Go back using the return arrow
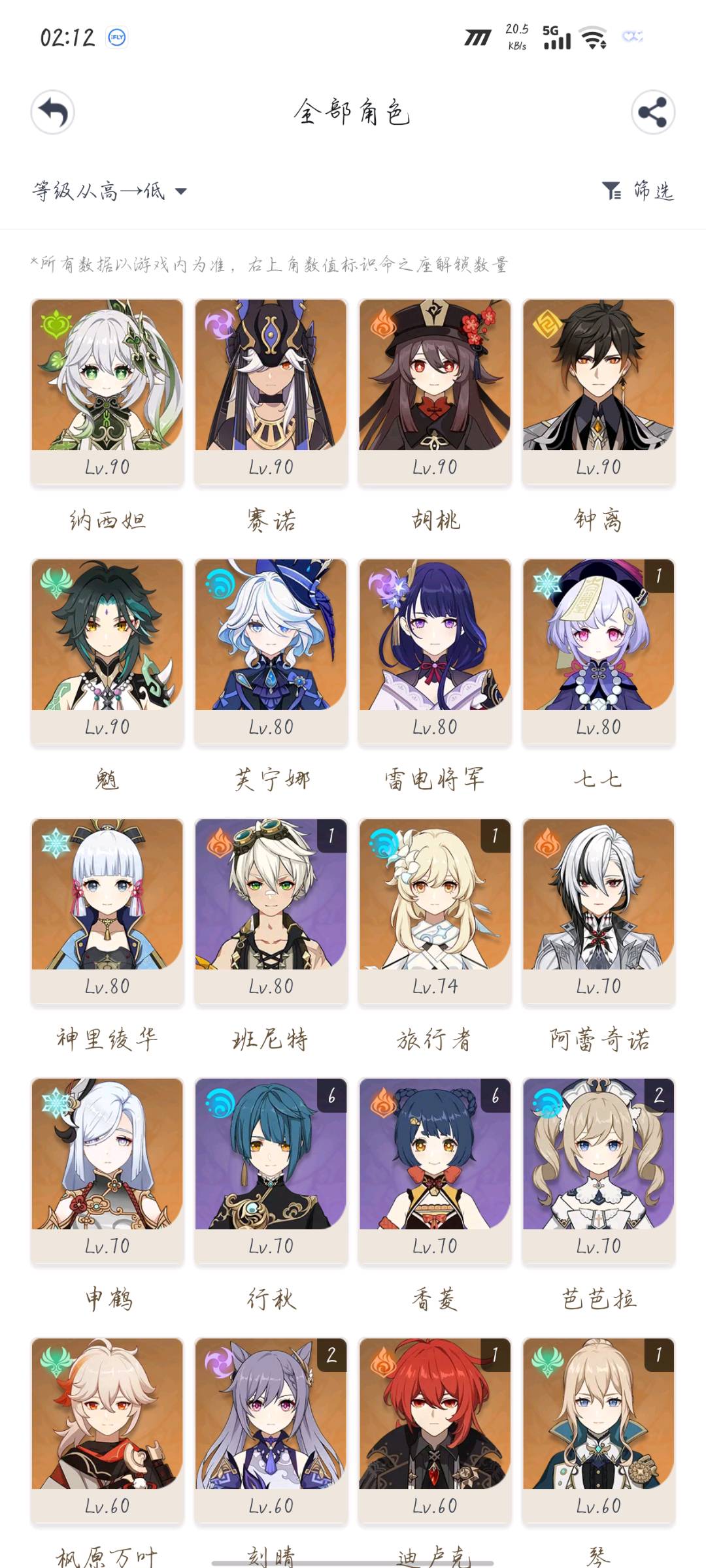Image resolution: width=706 pixels, height=1568 pixels. click(53, 112)
